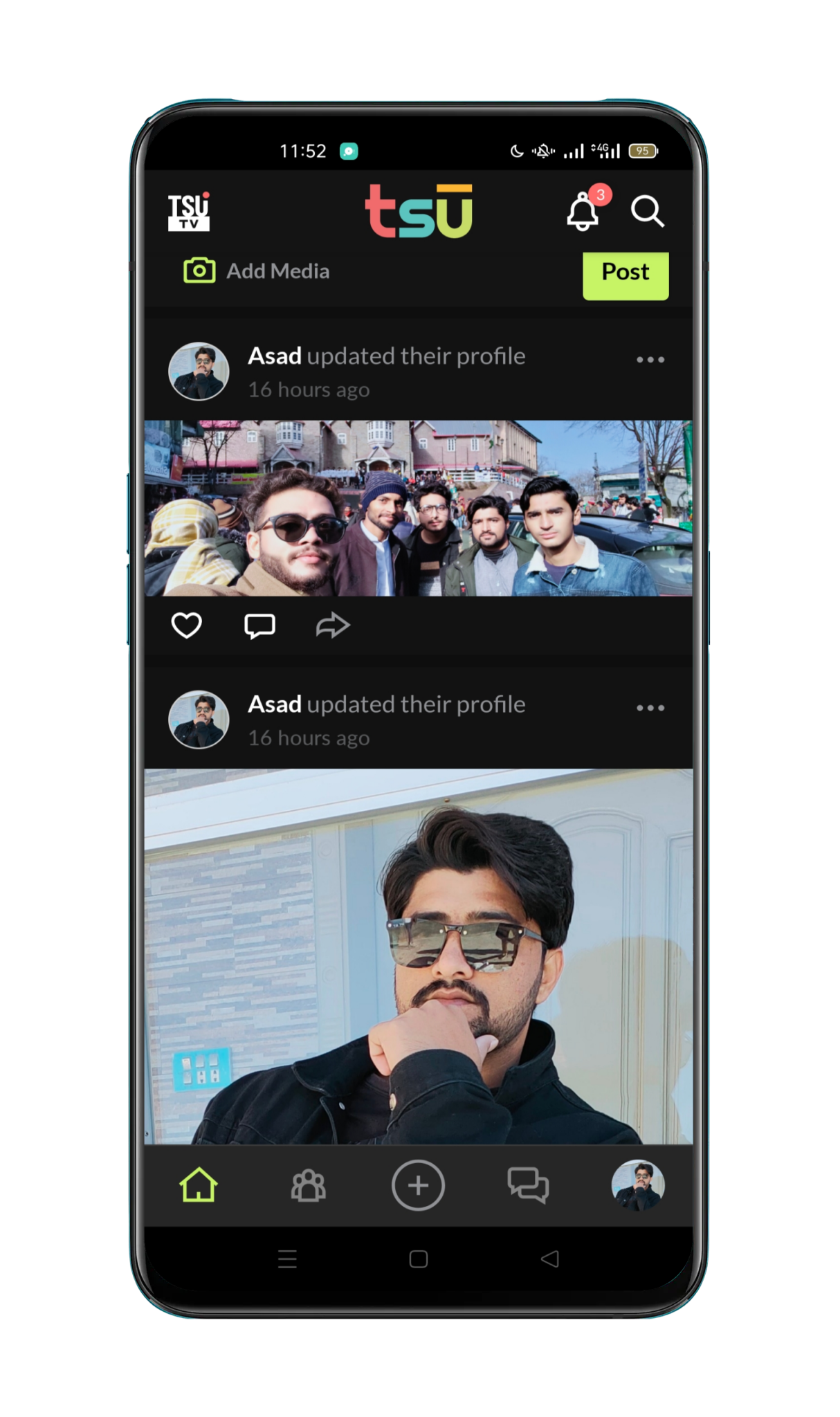
Task: Open options menu on the group photo post
Action: coord(650,360)
